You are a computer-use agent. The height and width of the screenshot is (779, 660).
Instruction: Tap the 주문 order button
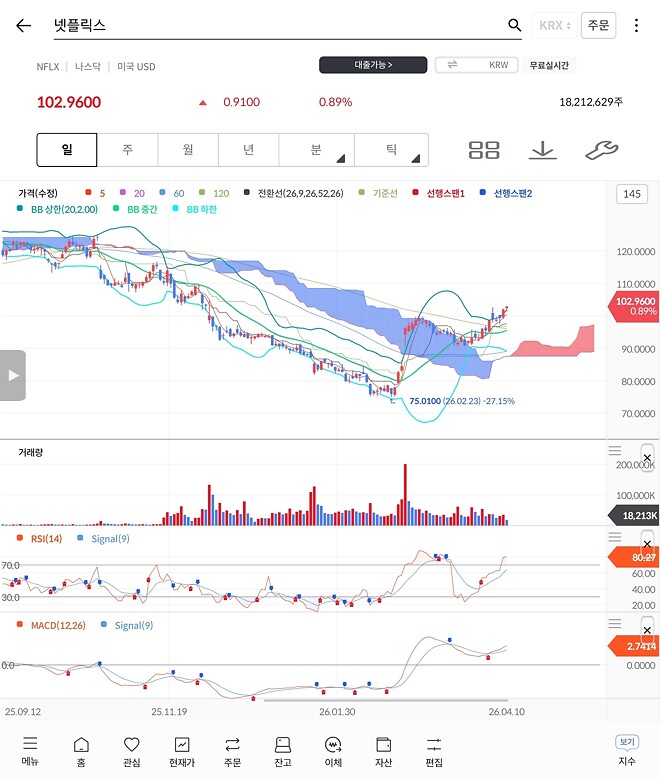pyautogui.click(x=598, y=26)
